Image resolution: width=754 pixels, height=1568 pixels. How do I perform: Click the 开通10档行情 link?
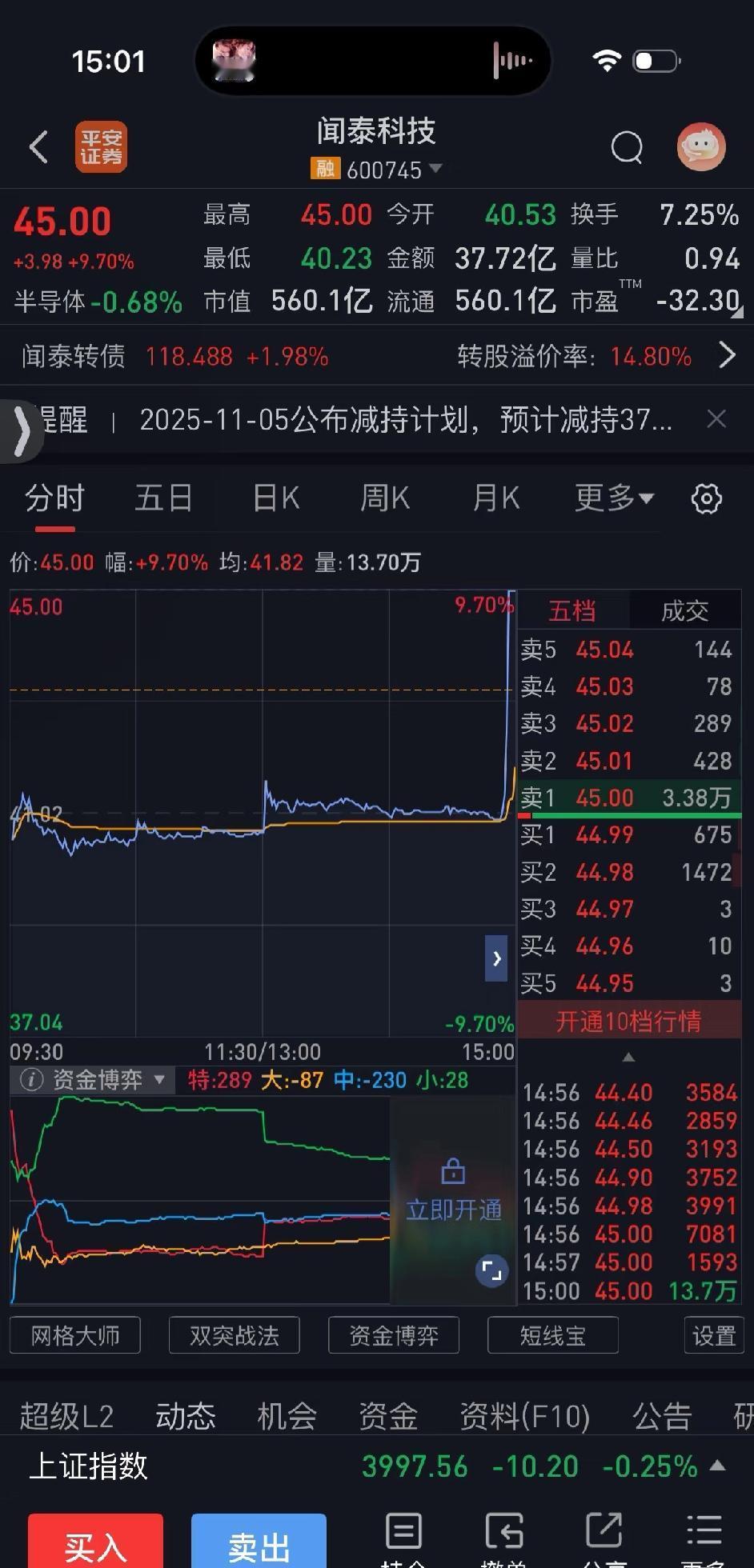[628, 1021]
